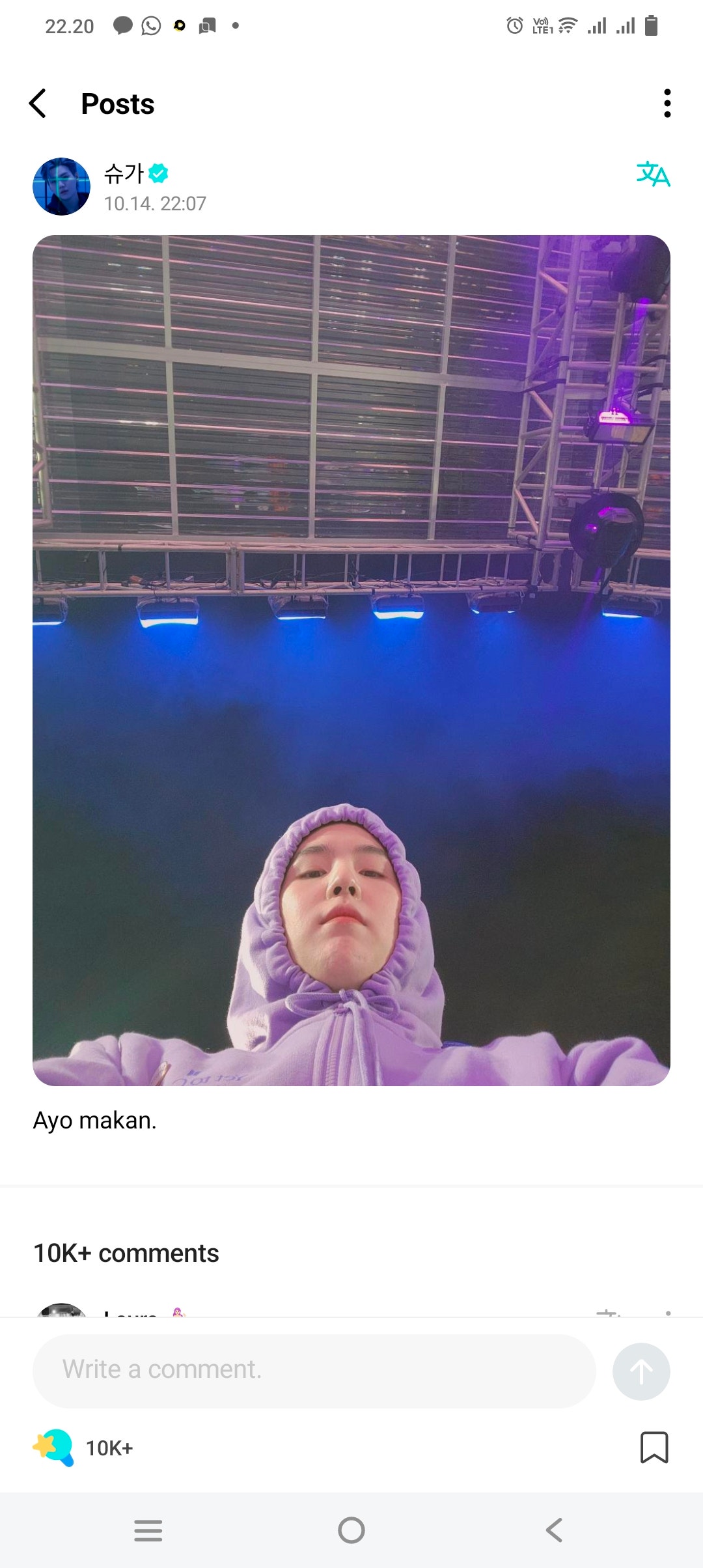Tap the send arrow to submit comment
703x1568 pixels.
641,1371
